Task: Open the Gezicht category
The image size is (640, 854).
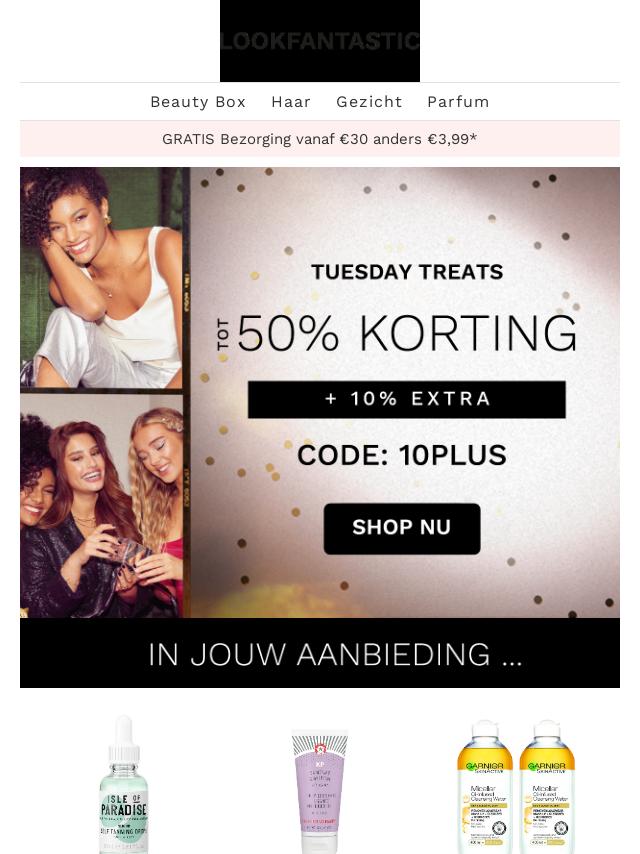Action: click(369, 102)
